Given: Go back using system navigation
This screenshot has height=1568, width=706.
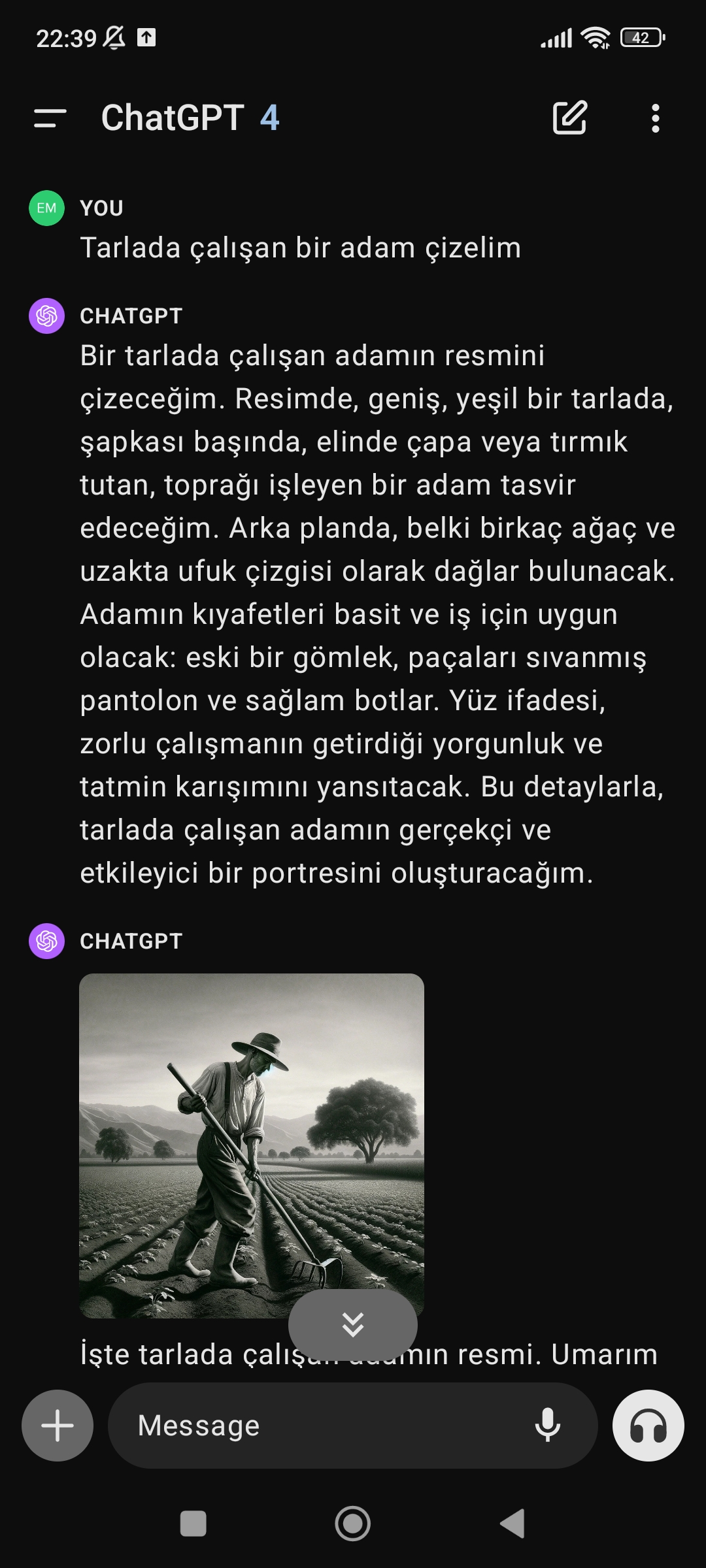Looking at the screenshot, I should [513, 1524].
